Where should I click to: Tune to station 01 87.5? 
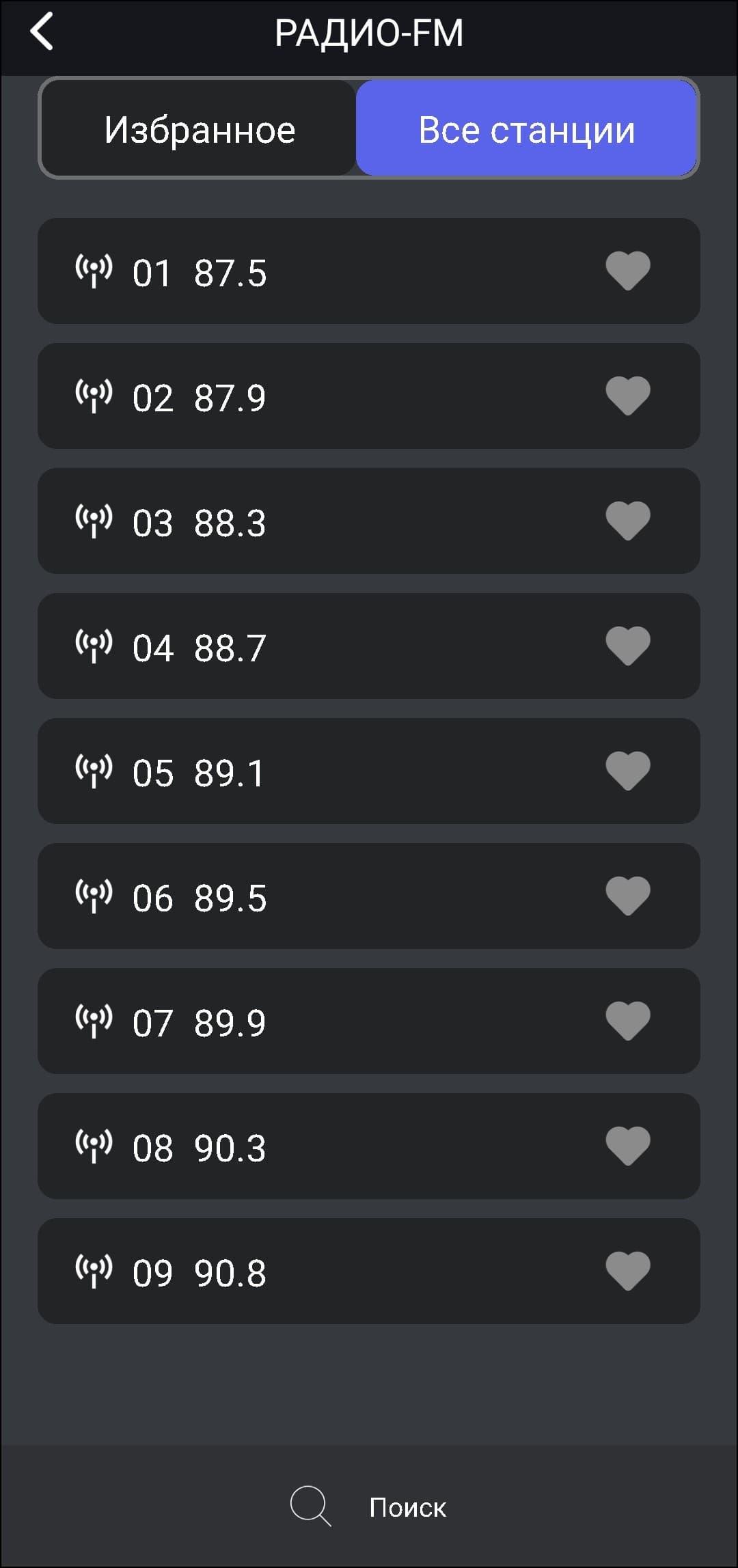pos(198,272)
